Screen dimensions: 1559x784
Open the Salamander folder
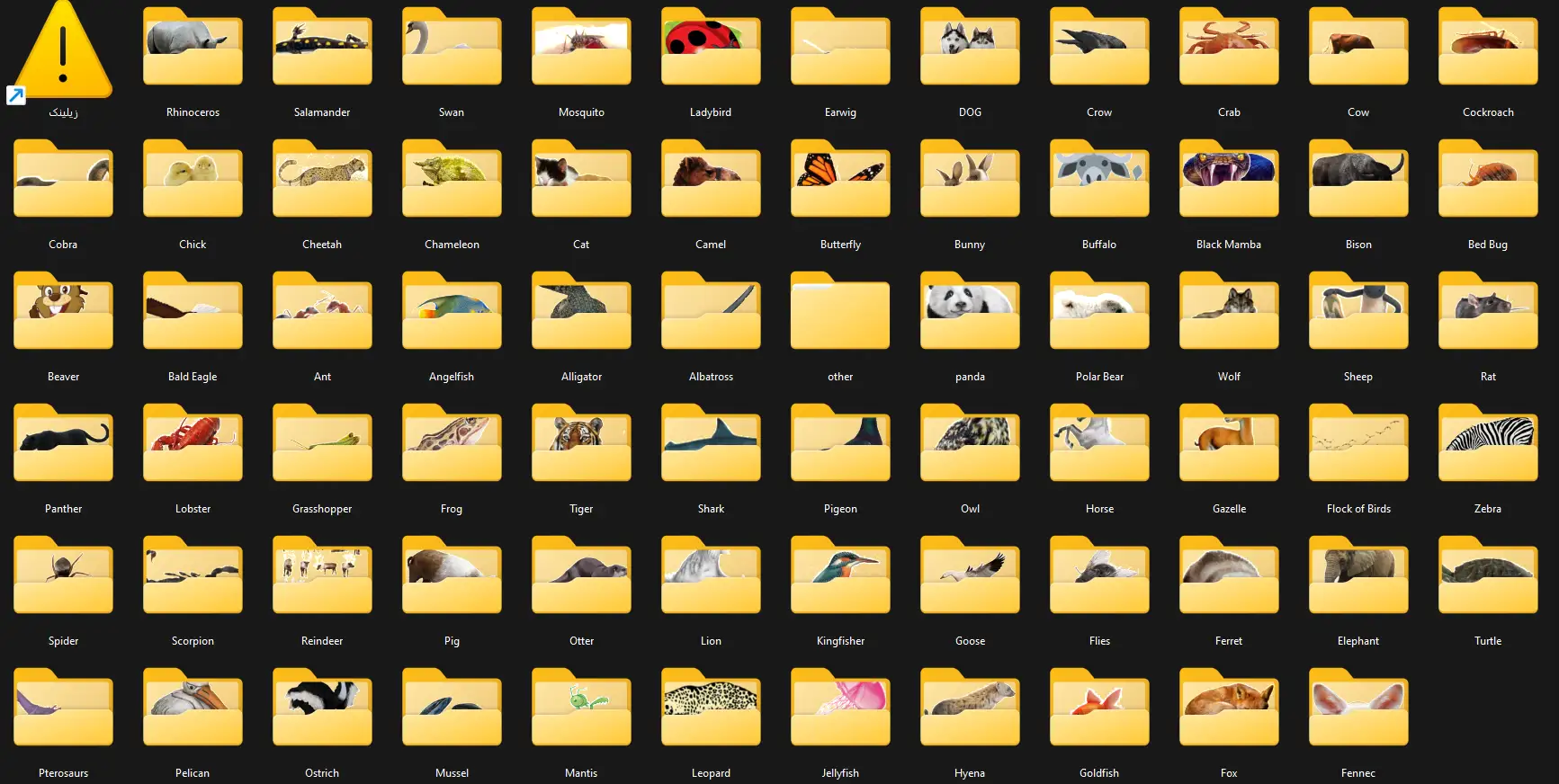pyautogui.click(x=322, y=49)
